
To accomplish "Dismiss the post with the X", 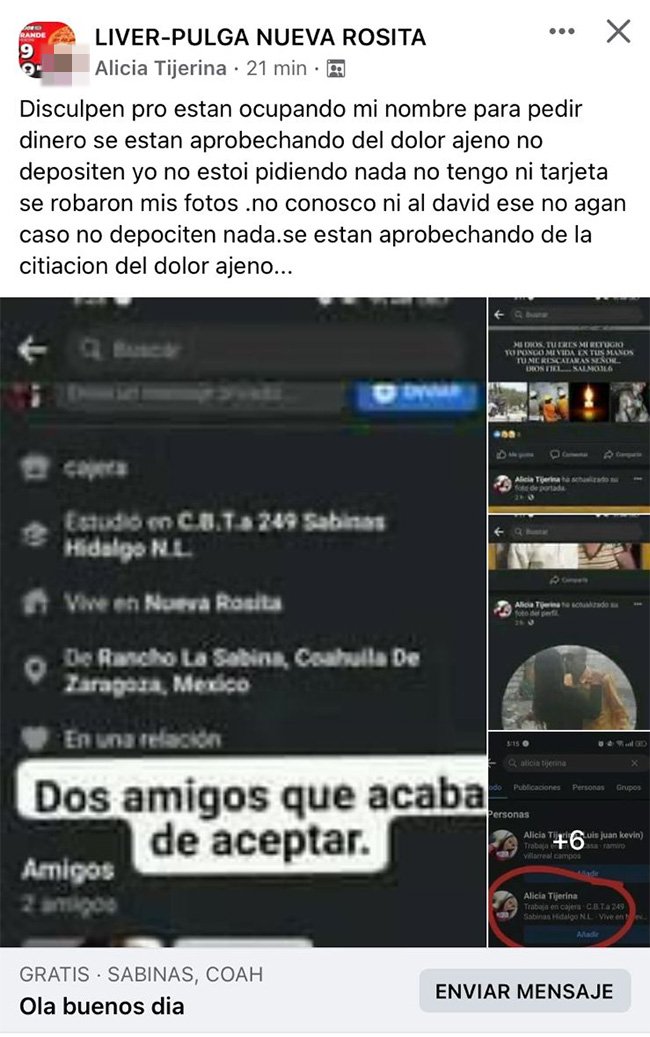I will pyautogui.click(x=618, y=32).
